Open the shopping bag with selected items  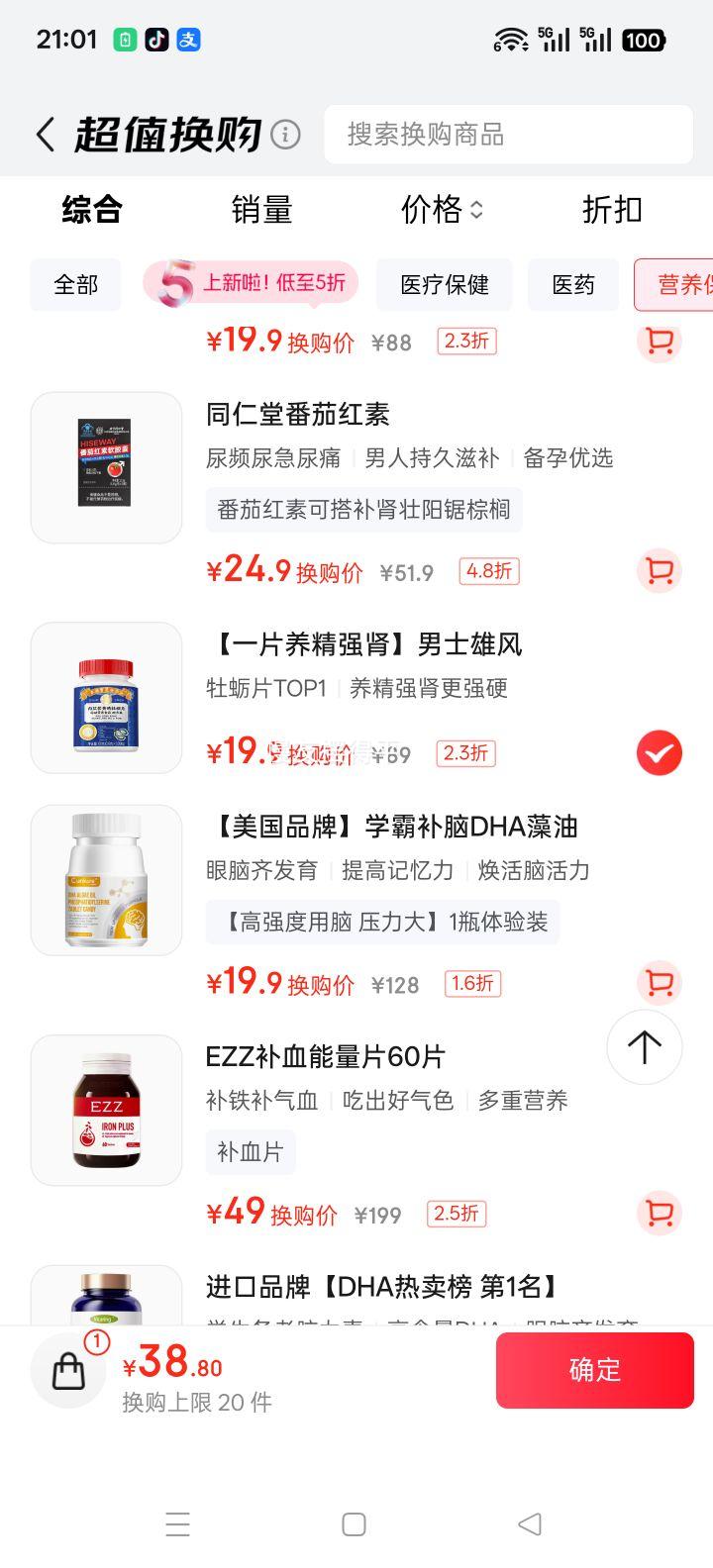pyautogui.click(x=69, y=1370)
